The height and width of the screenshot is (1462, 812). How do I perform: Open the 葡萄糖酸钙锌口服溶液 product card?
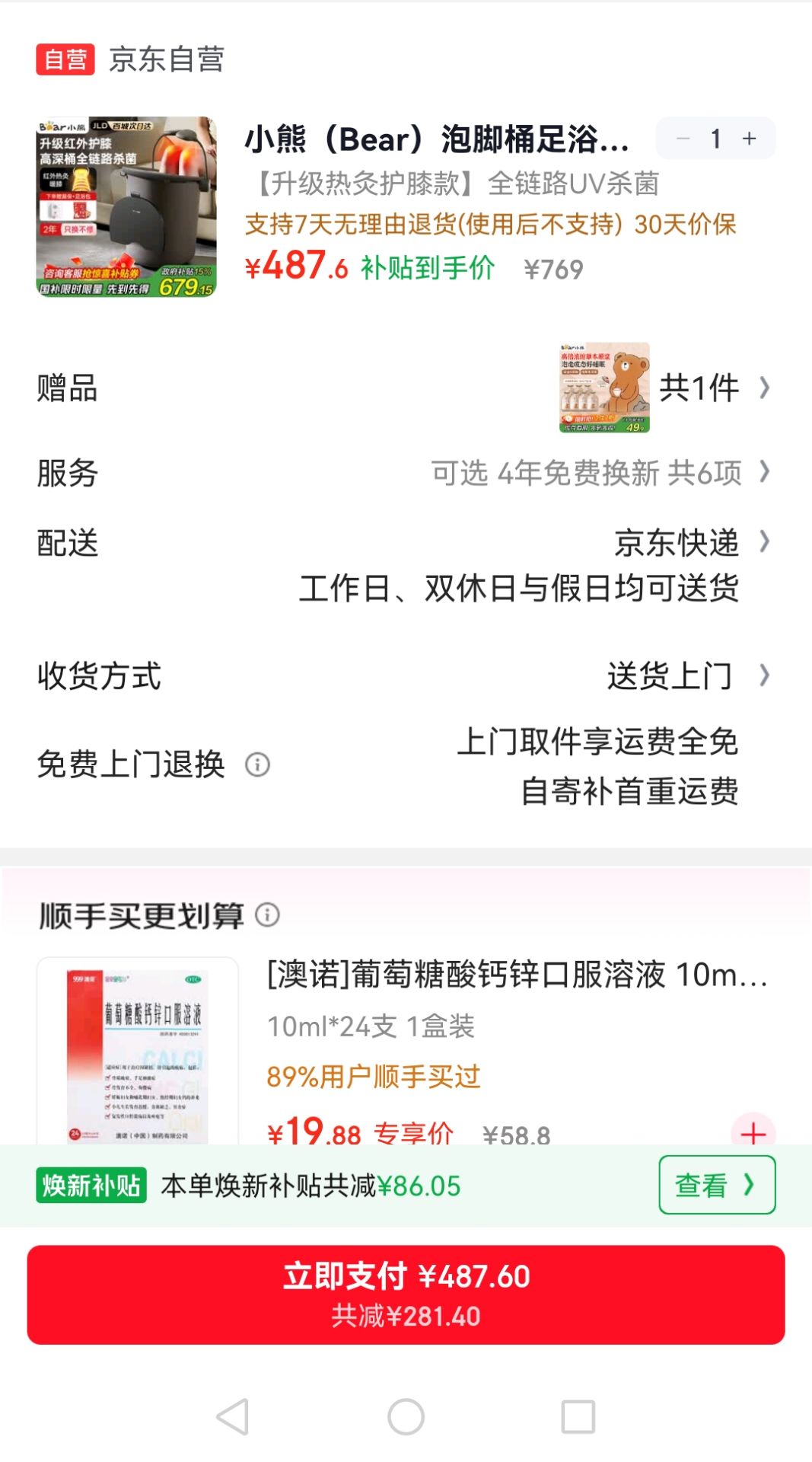click(406, 1051)
